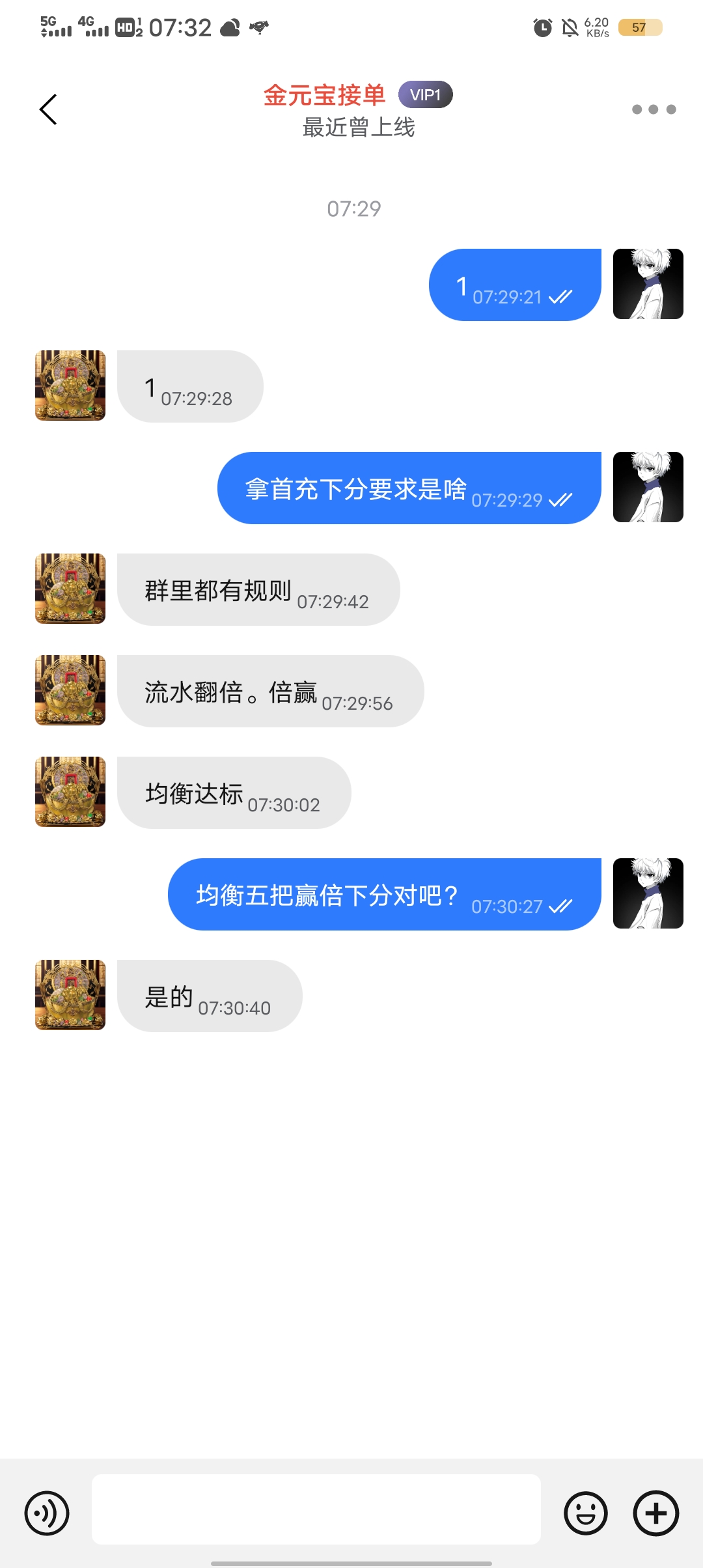The height and width of the screenshot is (1568, 703).
Task: Open my avatar beside 拿首充下分要求是啥 message
Action: tap(648, 487)
